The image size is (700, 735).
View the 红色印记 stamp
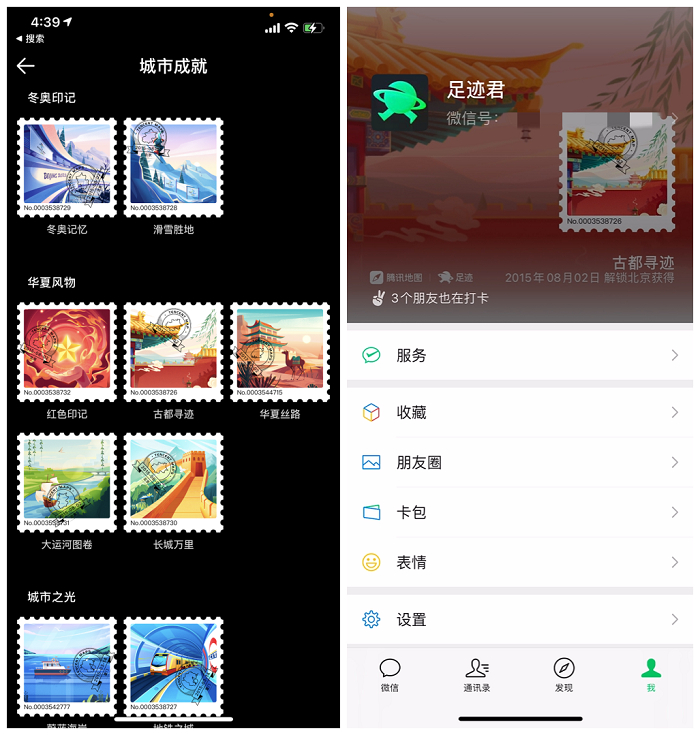click(x=67, y=352)
